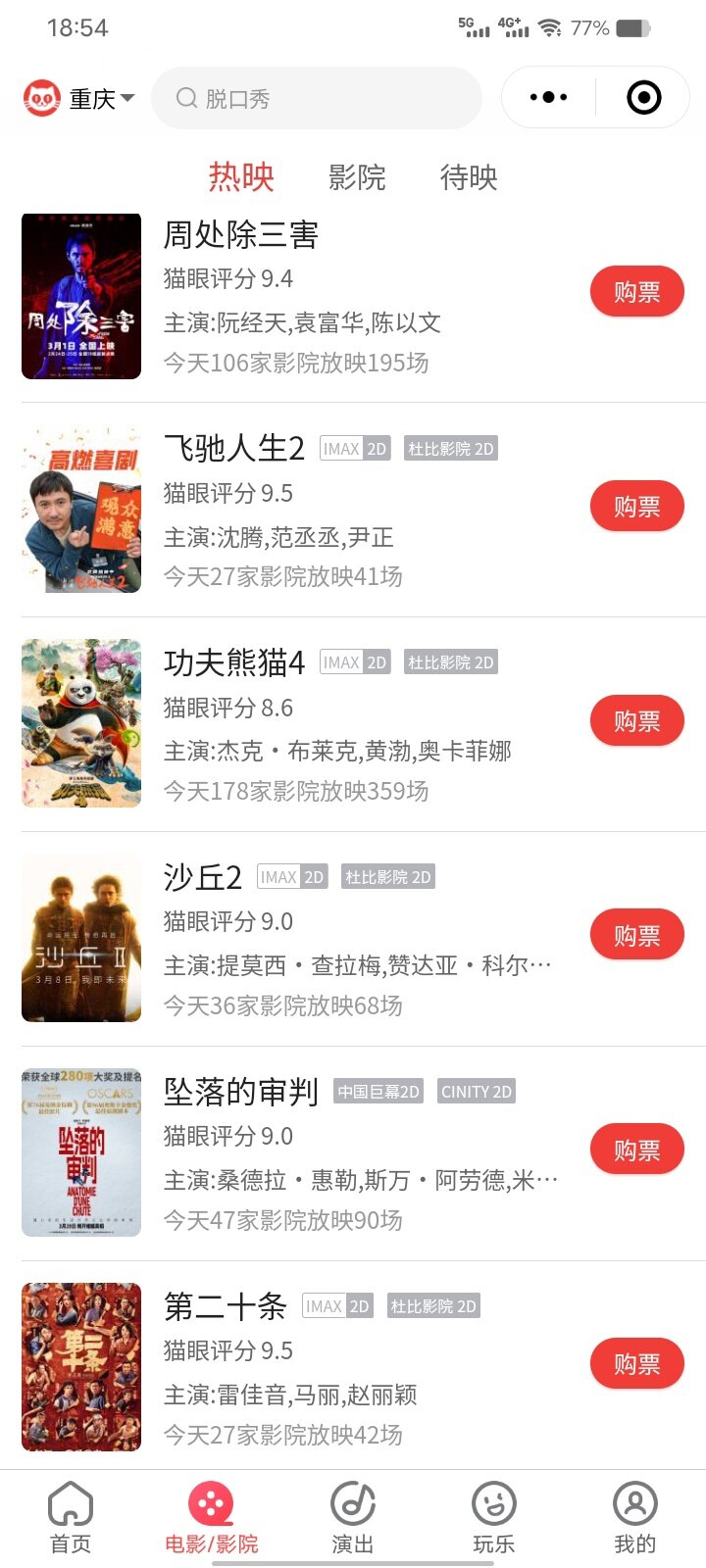This screenshot has width=706, height=1568.
Task: Switch to the 玩乐 bottom tab
Action: tap(494, 1517)
